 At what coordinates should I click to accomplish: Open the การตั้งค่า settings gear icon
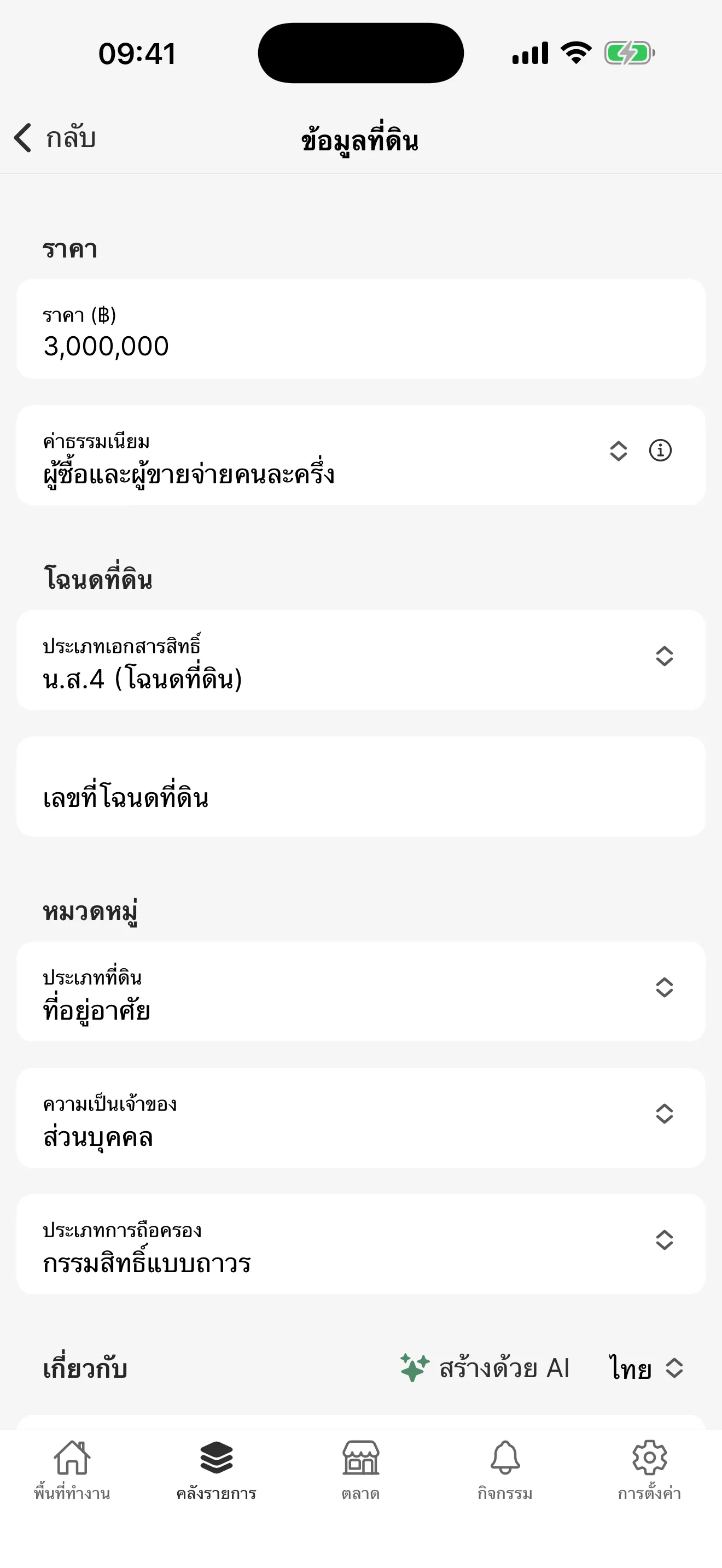(x=649, y=1464)
